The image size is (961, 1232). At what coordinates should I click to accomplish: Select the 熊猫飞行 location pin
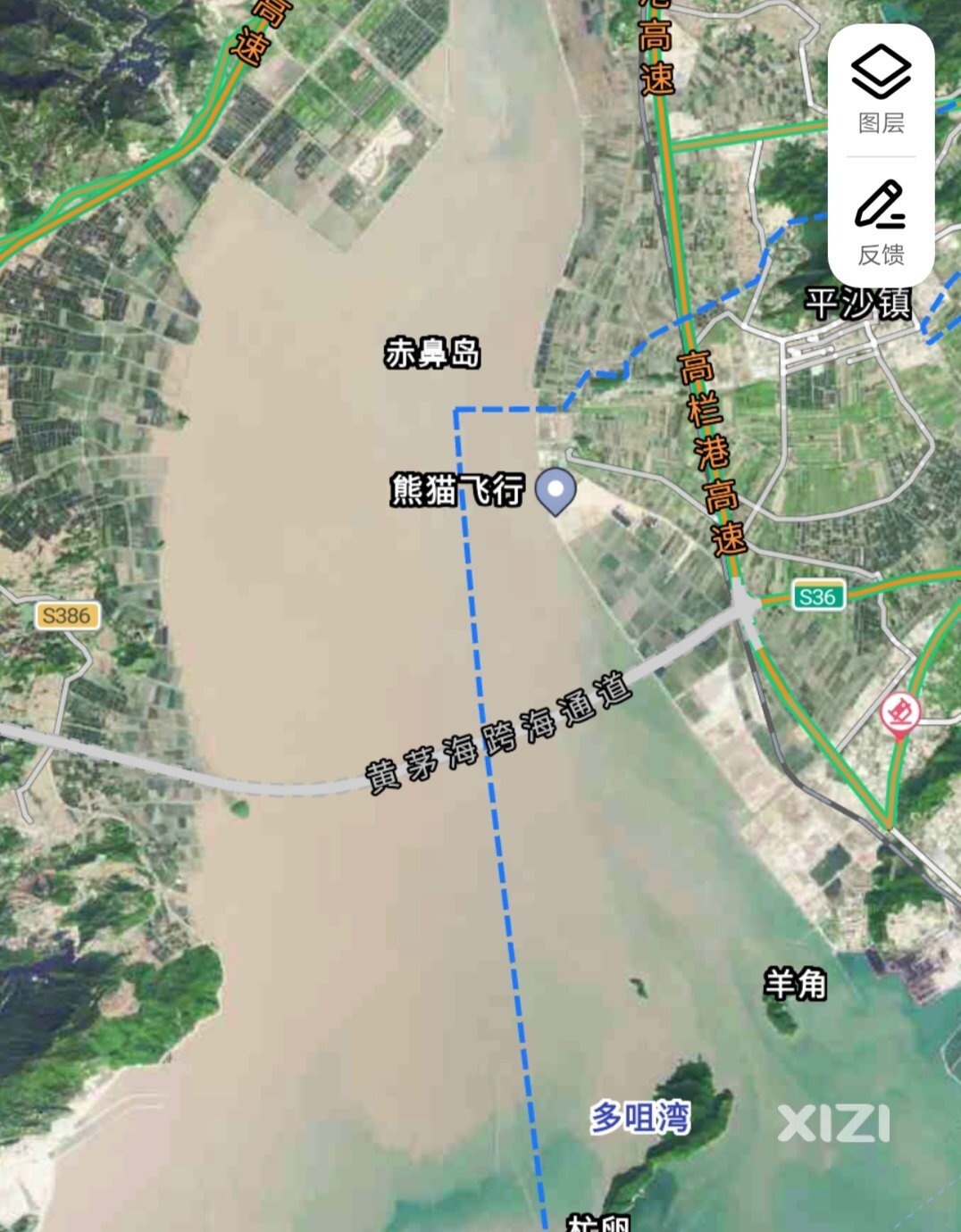tap(556, 491)
